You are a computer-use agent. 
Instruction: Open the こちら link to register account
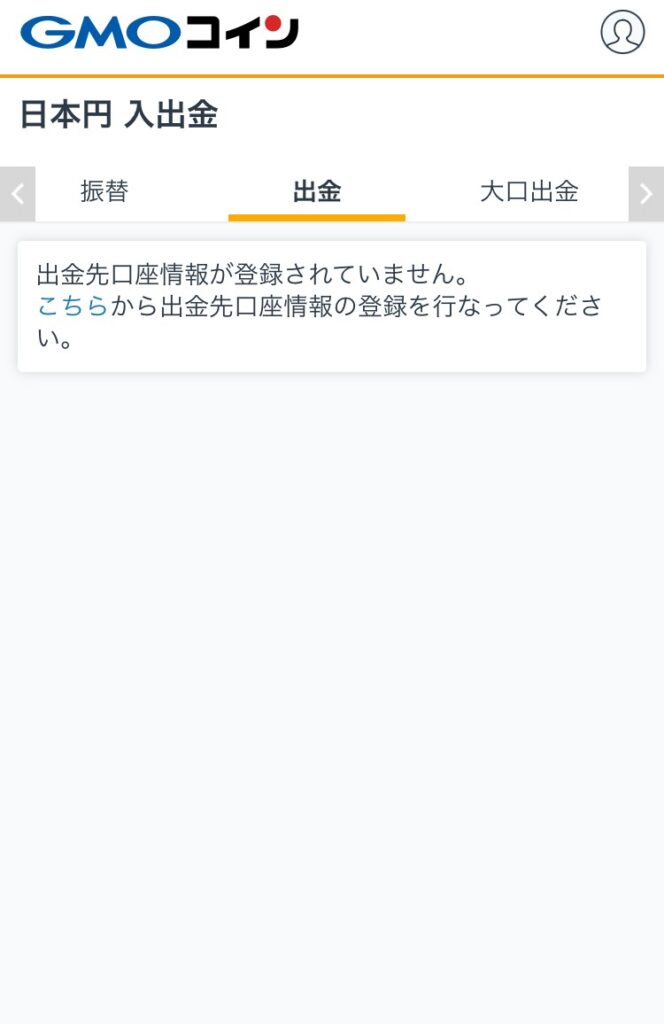[x=72, y=306]
